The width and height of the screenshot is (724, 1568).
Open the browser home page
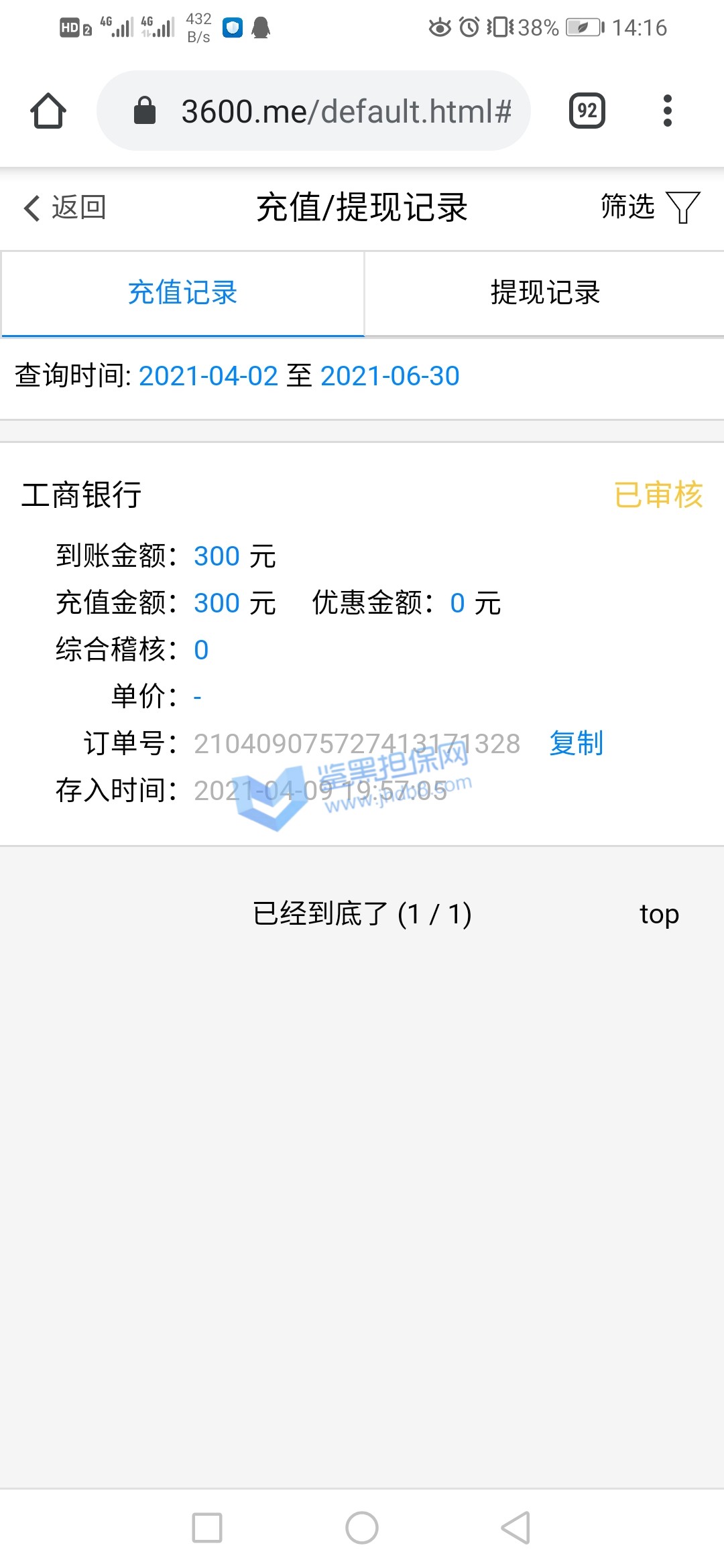(48, 111)
